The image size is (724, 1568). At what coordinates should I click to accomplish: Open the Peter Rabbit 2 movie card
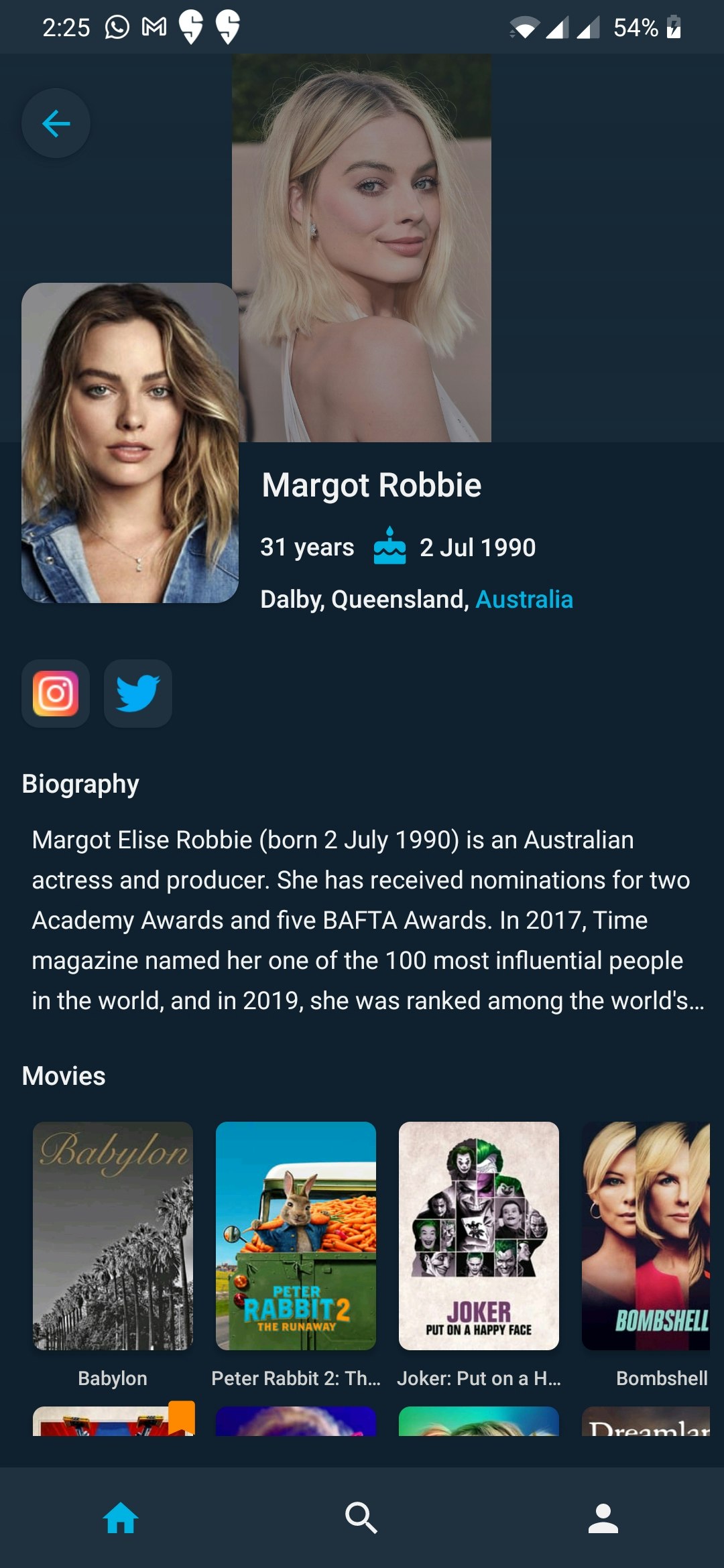click(x=296, y=1236)
